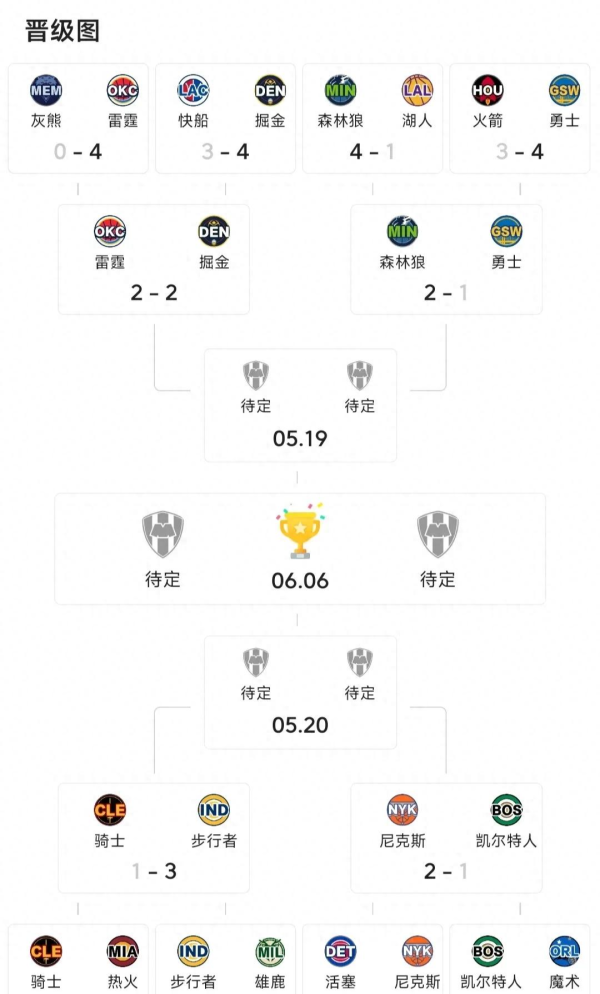Open the 灰熊 vs 雷霆 series card

tap(78, 119)
